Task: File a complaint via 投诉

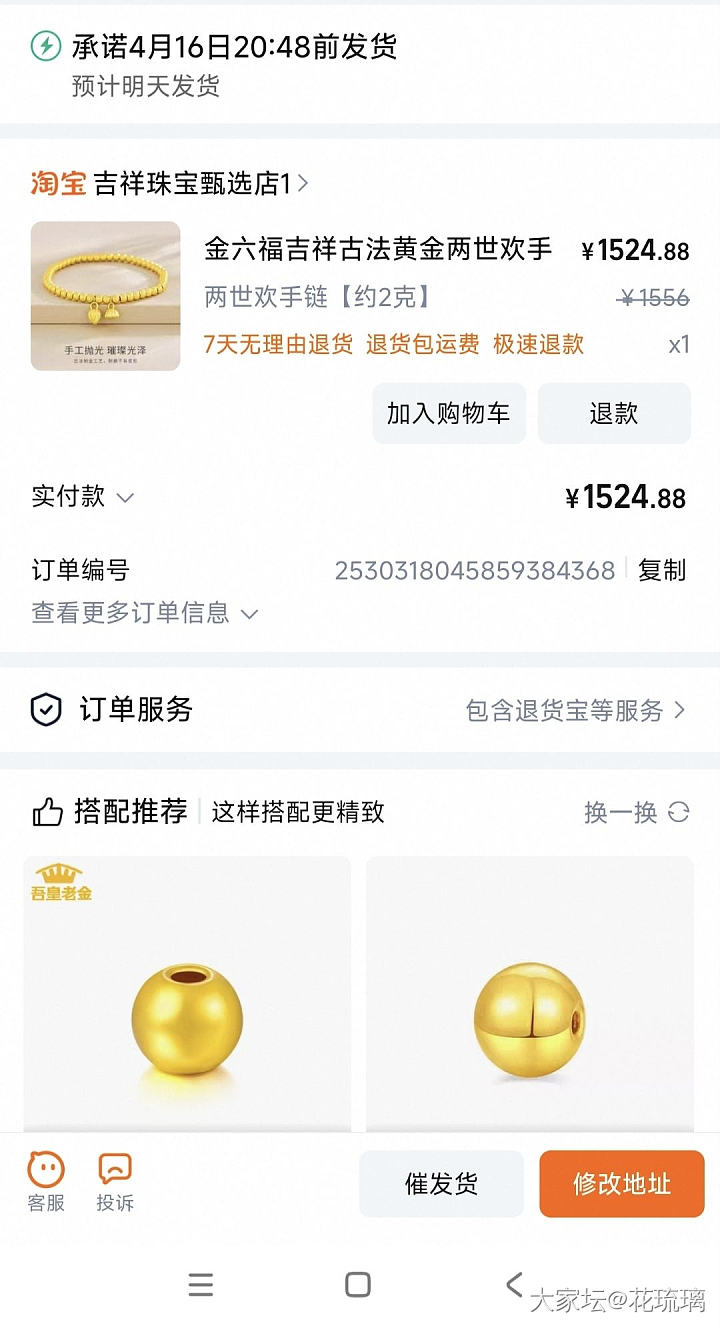Action: pyautogui.click(x=115, y=1182)
